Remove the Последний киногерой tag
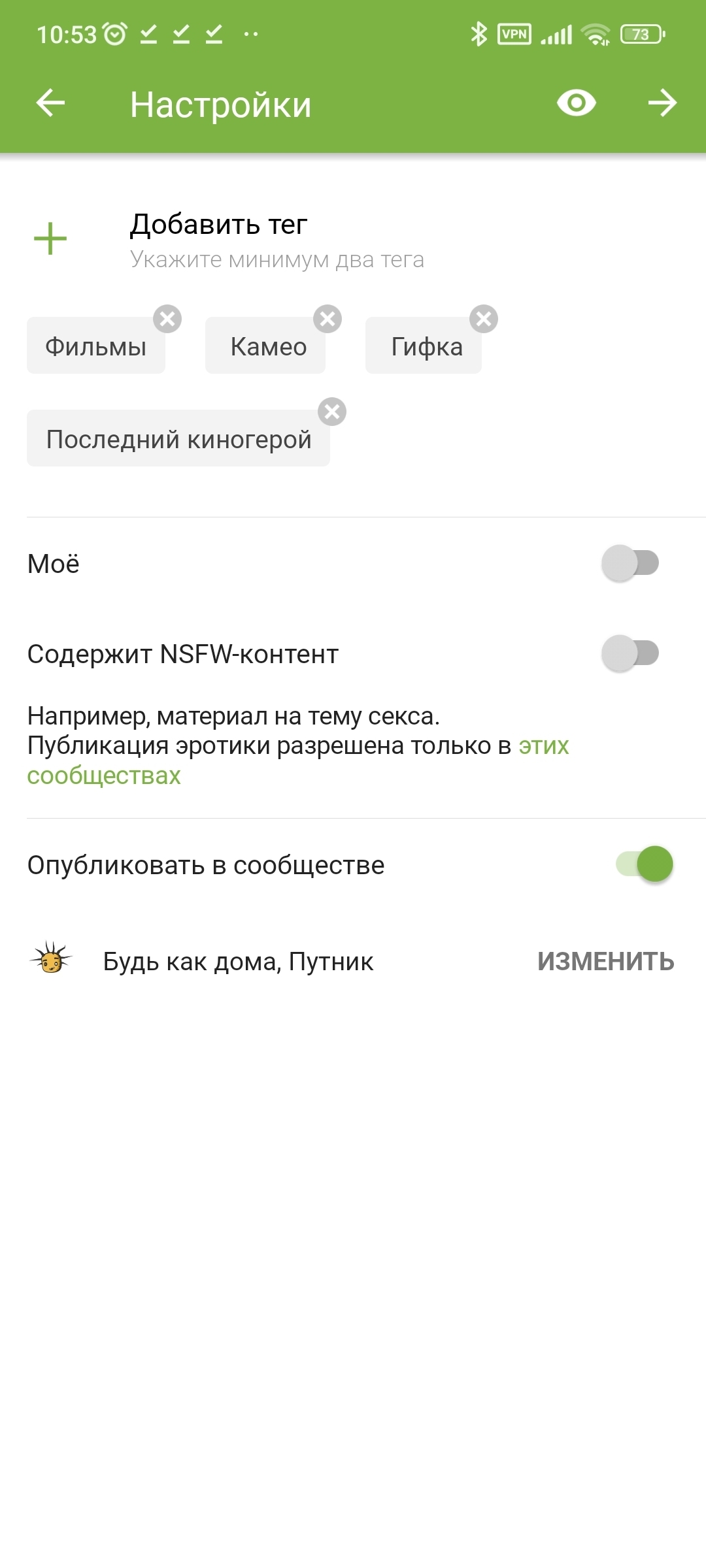 tap(332, 412)
